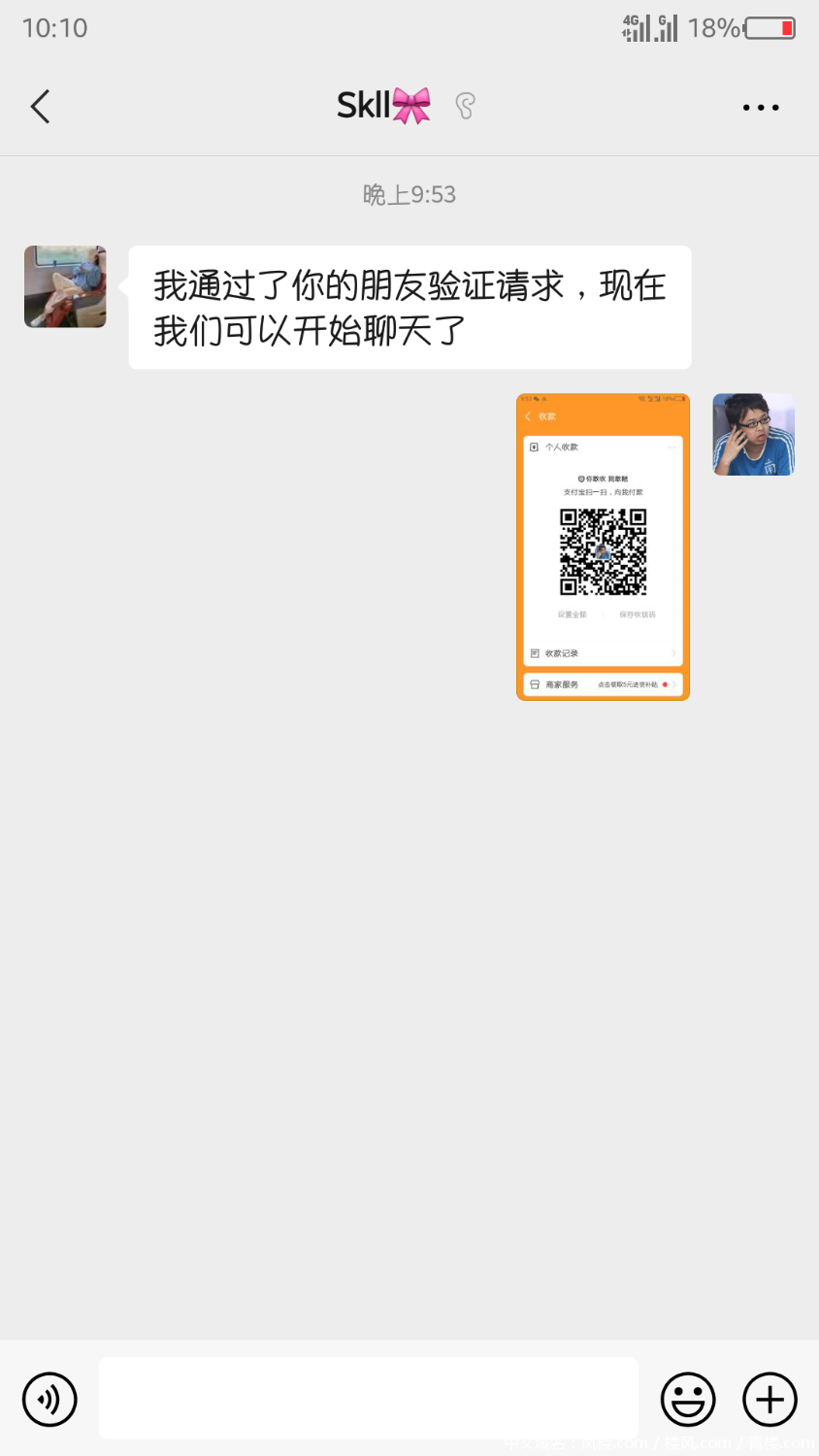The width and height of the screenshot is (819, 1456).
Task: Open the plus attachments menu
Action: (x=770, y=1399)
